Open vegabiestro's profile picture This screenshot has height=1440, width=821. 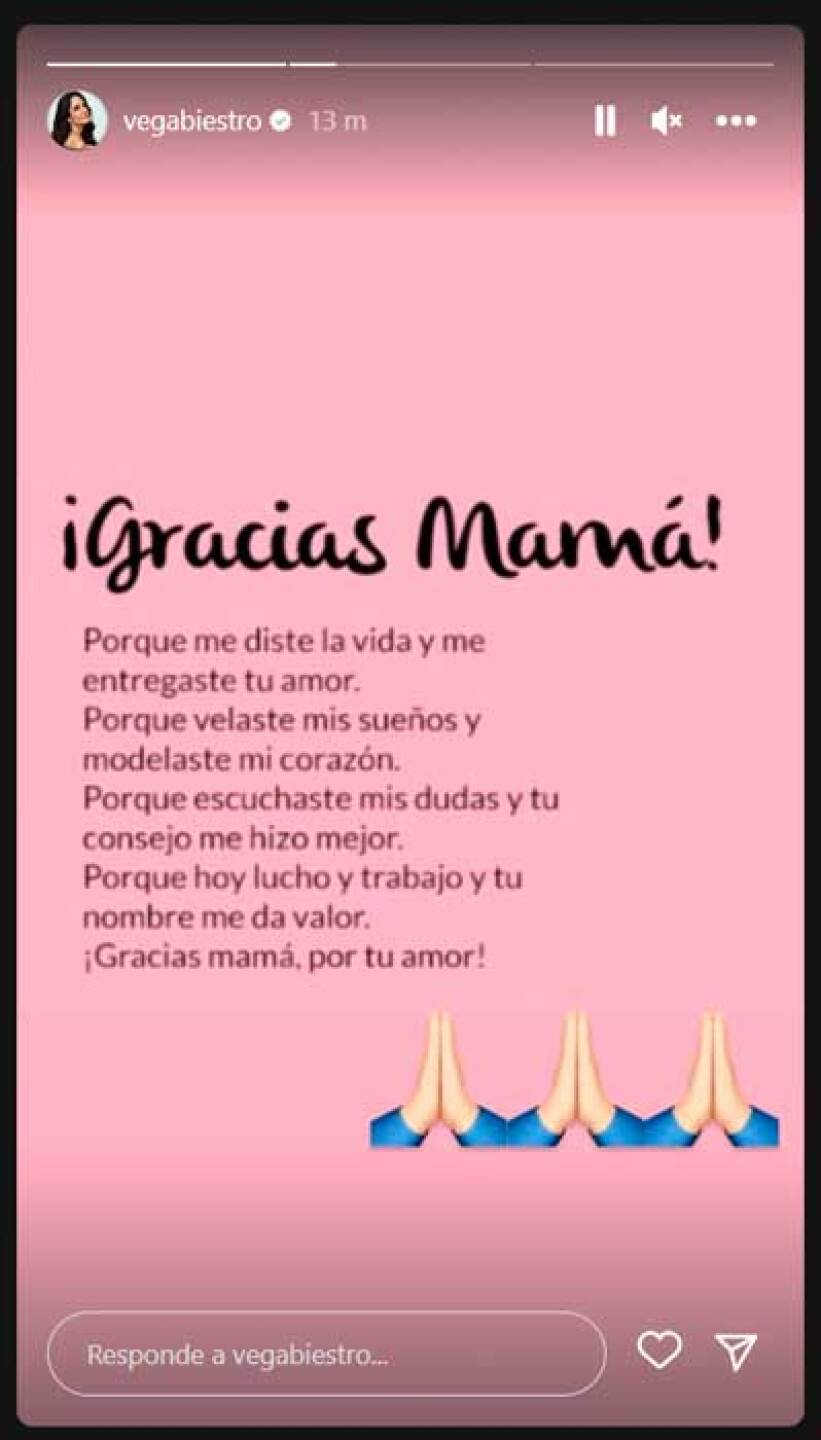click(x=77, y=121)
